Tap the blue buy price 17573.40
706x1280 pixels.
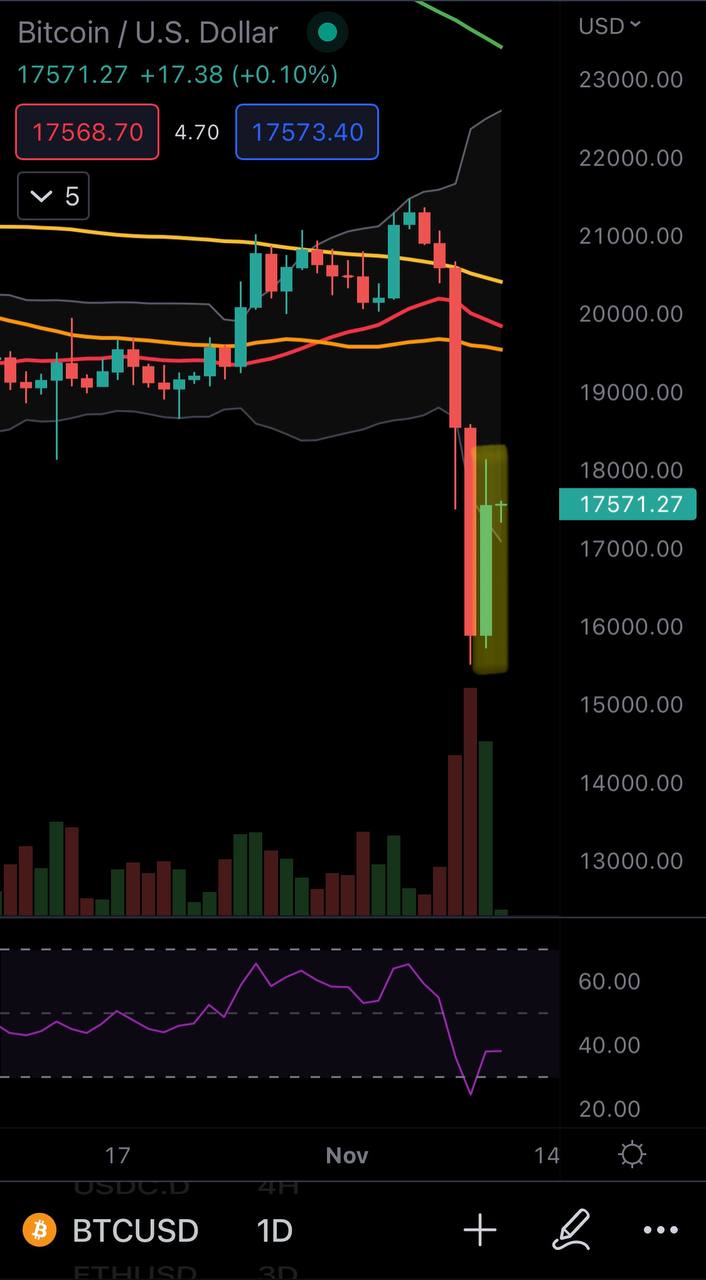307,132
